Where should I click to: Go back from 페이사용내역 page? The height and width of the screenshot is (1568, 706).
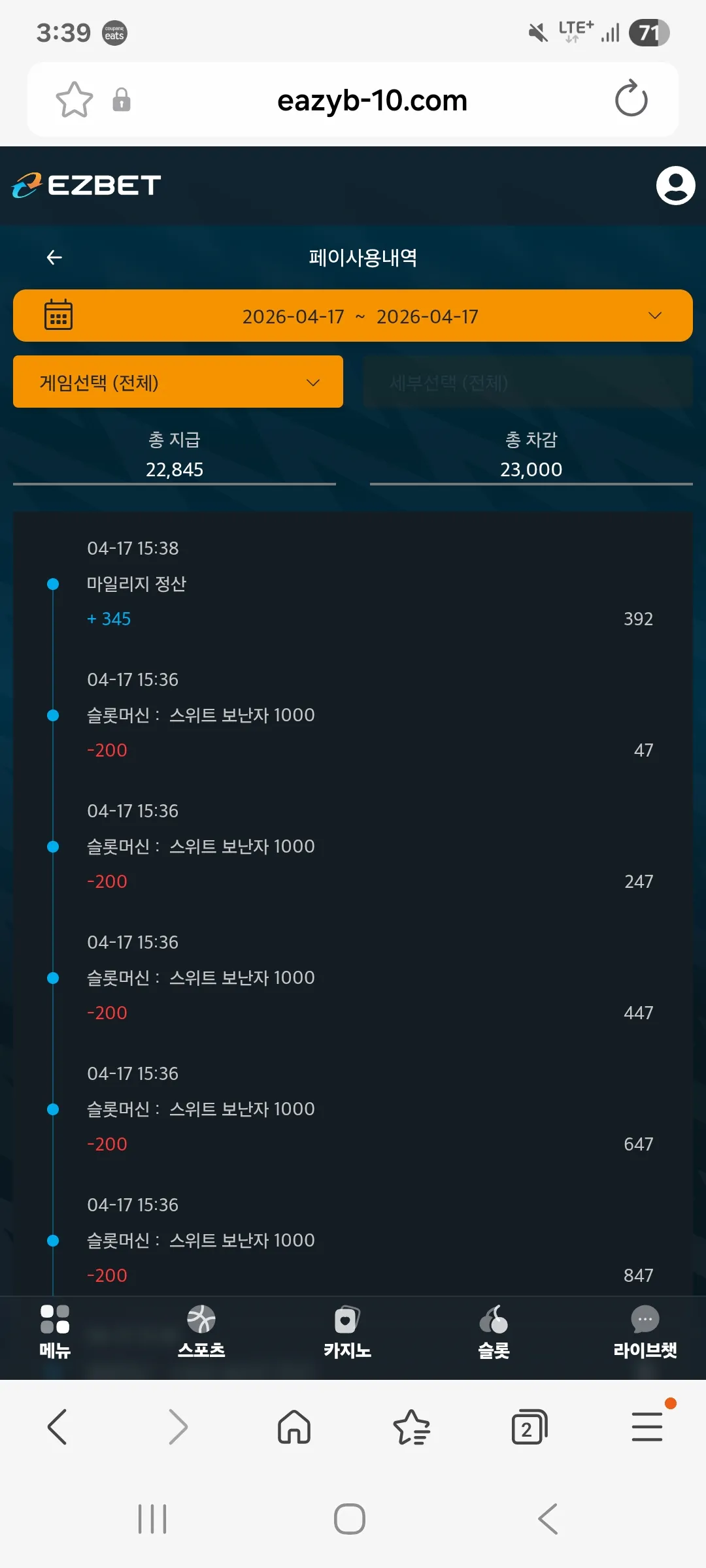54,257
